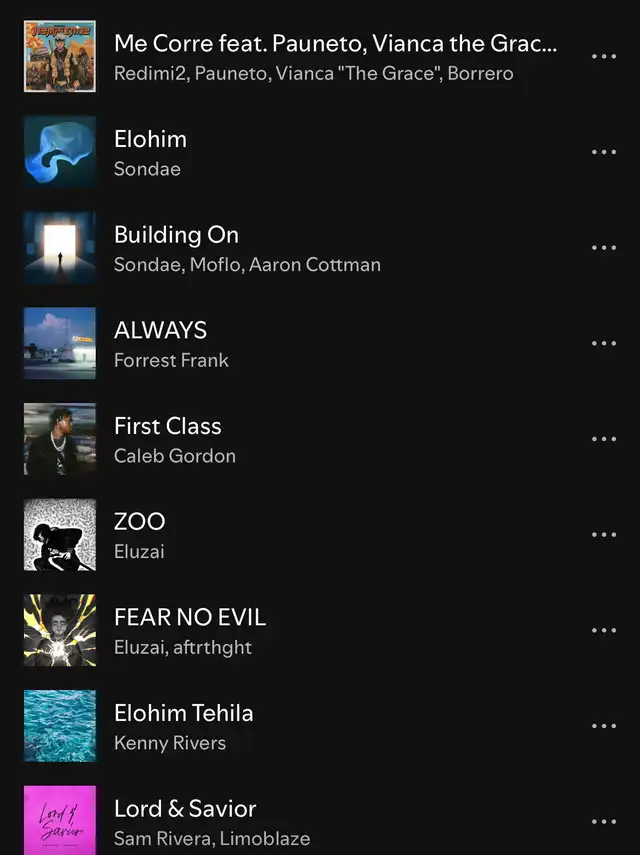Image resolution: width=640 pixels, height=855 pixels.
Task: Open the three-dot menu for Elohim
Action: point(604,152)
